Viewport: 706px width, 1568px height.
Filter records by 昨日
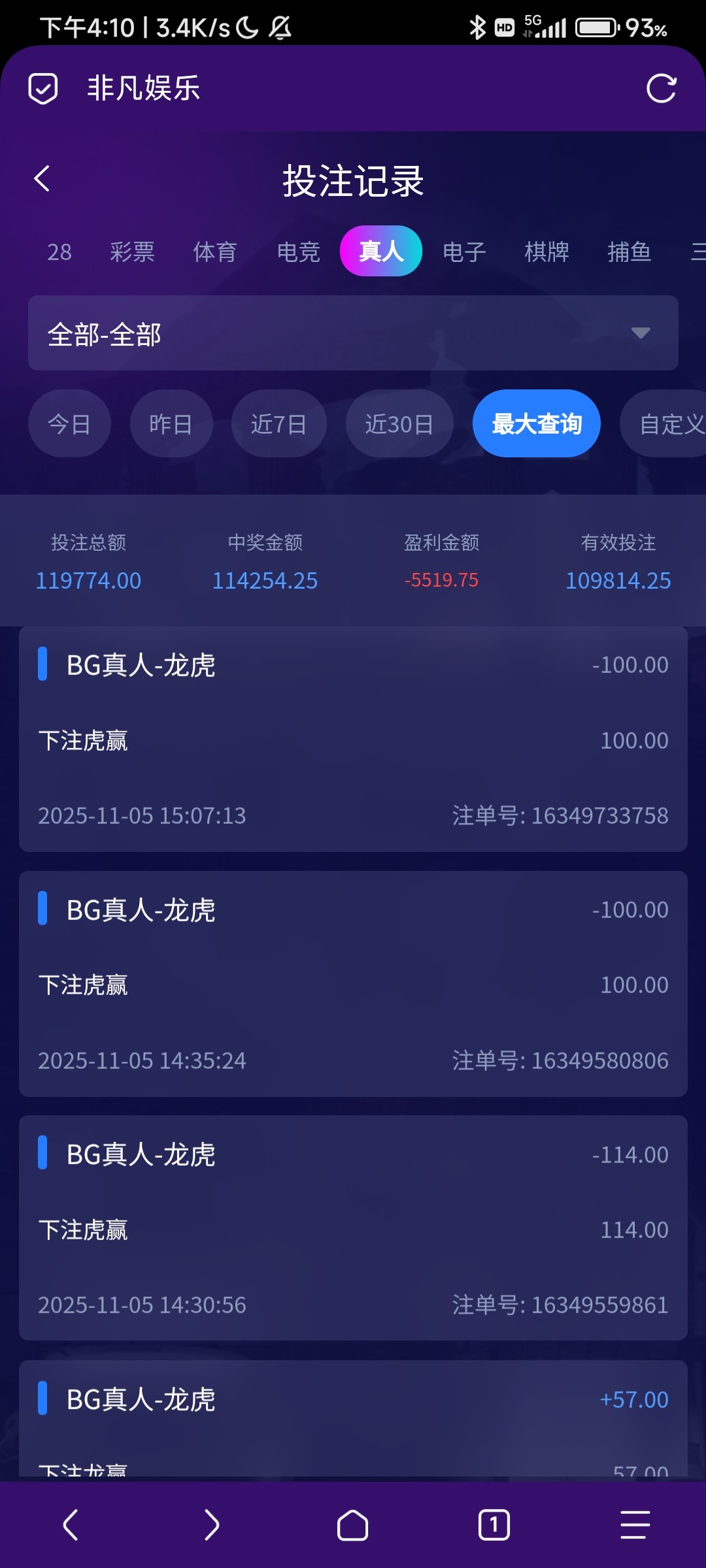coord(171,424)
